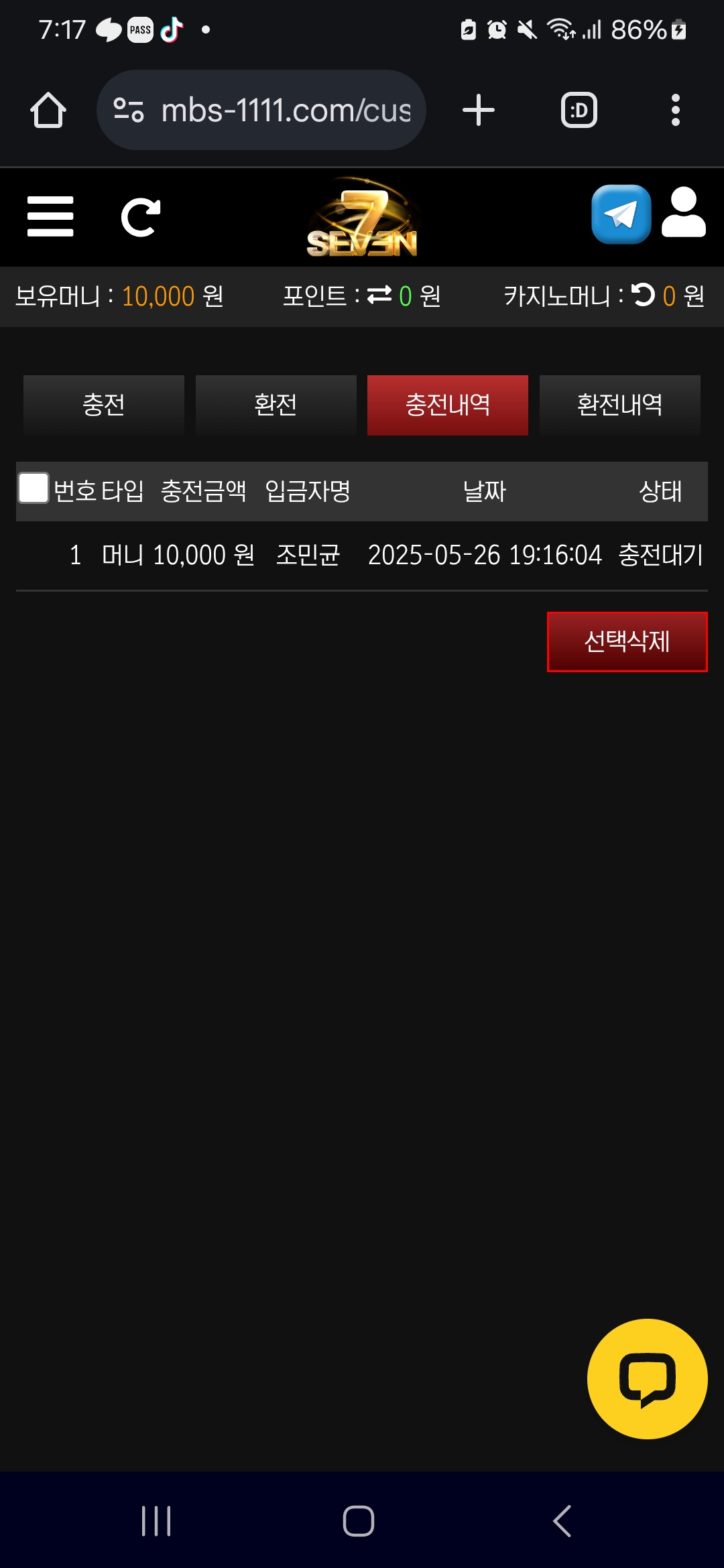Switch to the 충전 tab
The image size is (724, 1568).
(x=104, y=405)
